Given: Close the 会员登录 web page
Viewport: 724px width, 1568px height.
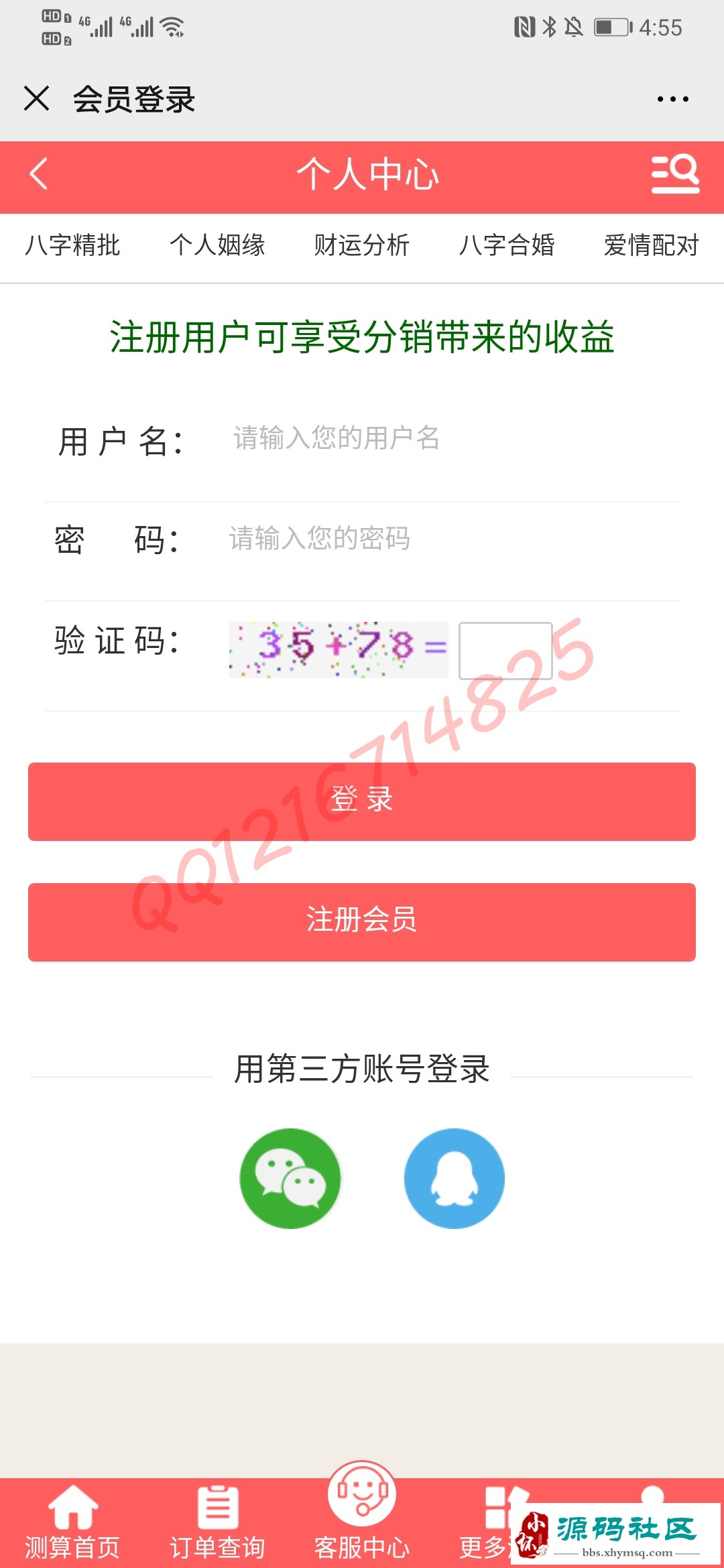Looking at the screenshot, I should [37, 99].
